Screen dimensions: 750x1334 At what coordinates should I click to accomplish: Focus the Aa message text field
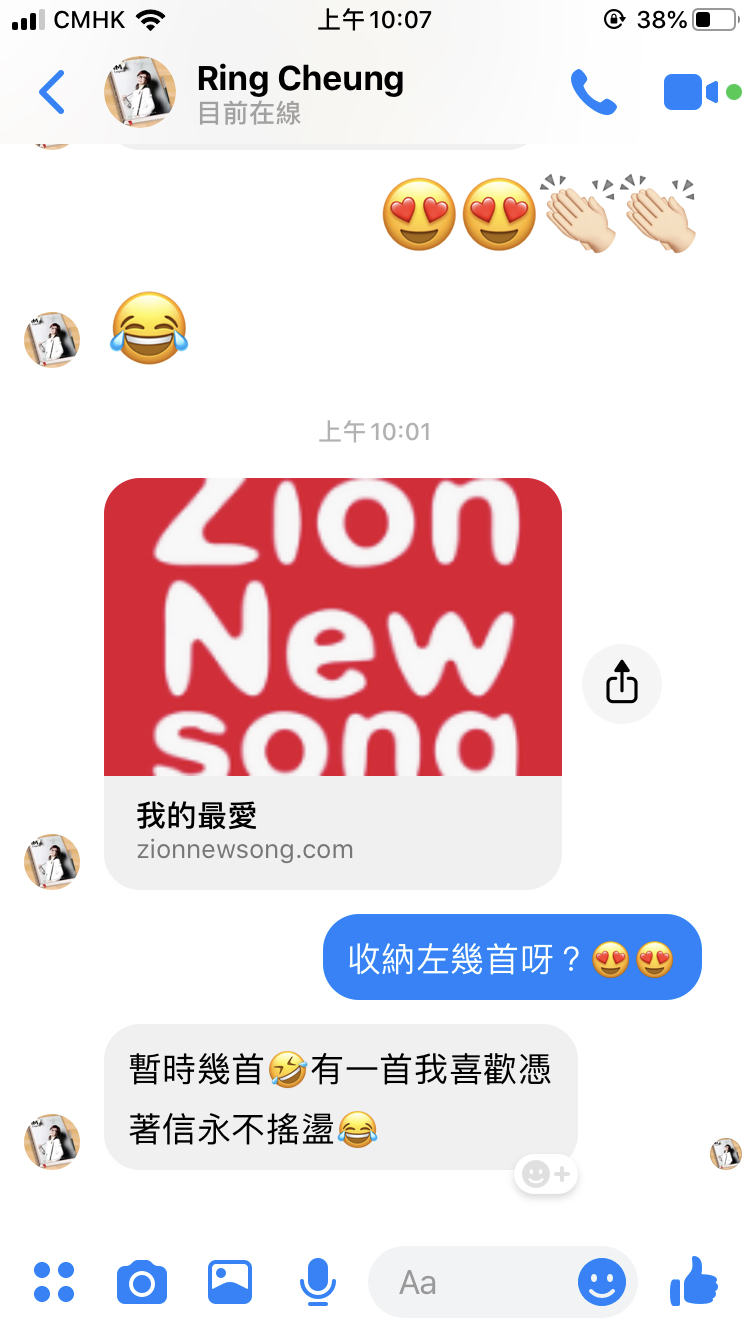tap(470, 1282)
